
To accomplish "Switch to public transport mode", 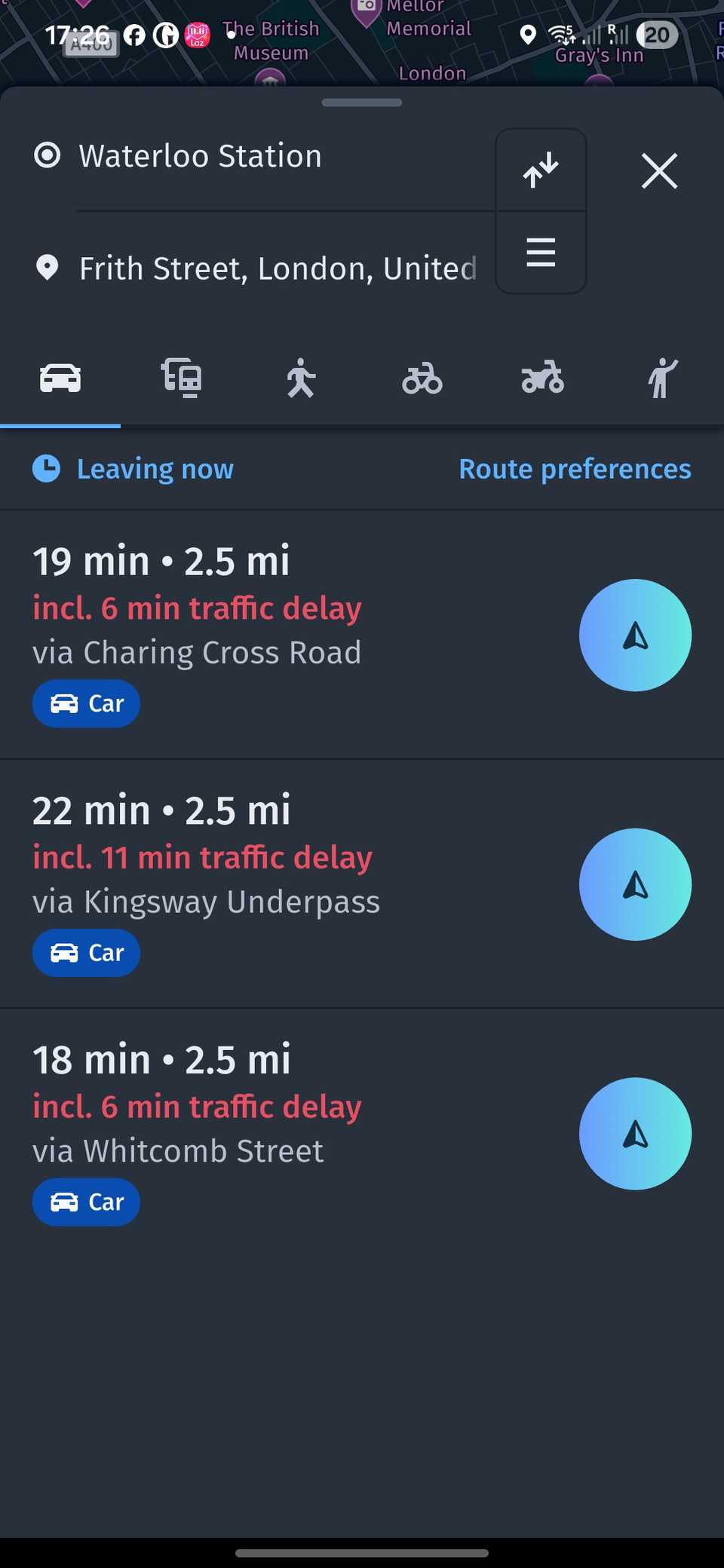I will [181, 379].
